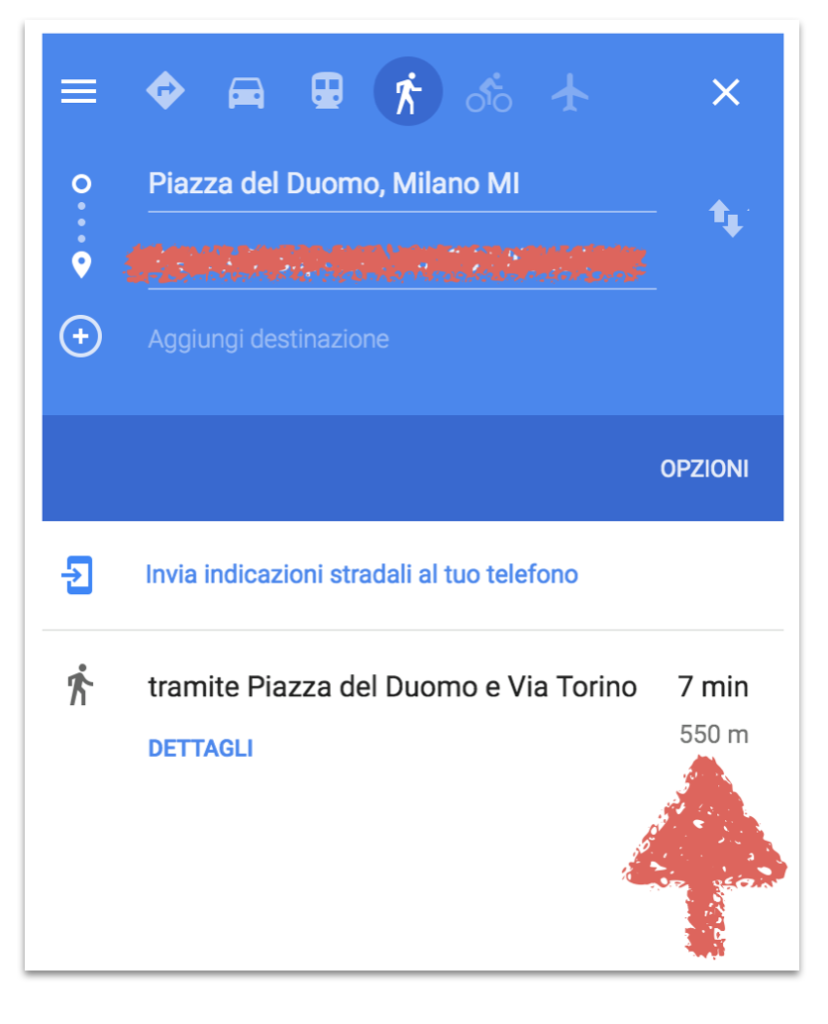Select the recommended routes mode
Image resolution: width=828 pixels, height=1024 pixels.
(165, 92)
